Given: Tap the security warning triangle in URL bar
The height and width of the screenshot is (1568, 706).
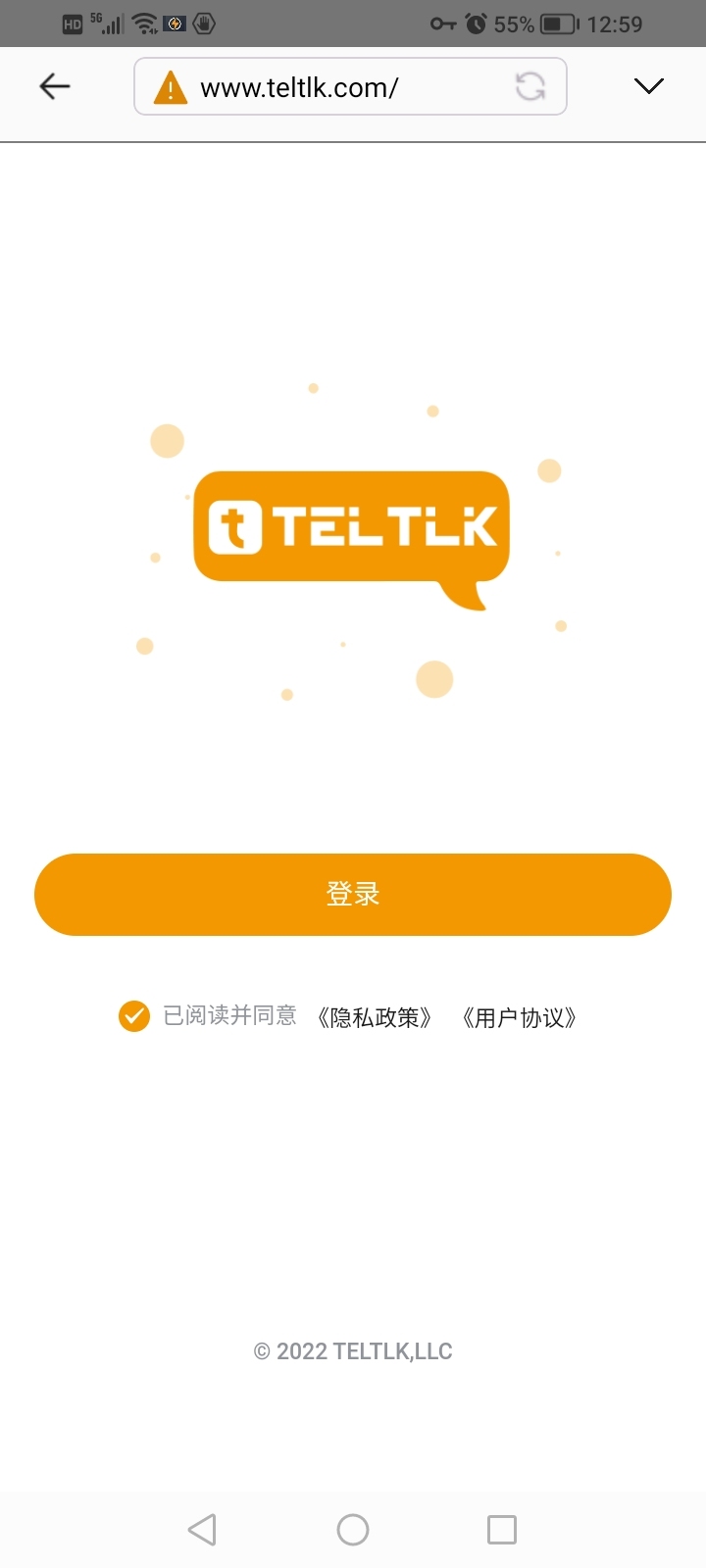Looking at the screenshot, I should click(171, 87).
